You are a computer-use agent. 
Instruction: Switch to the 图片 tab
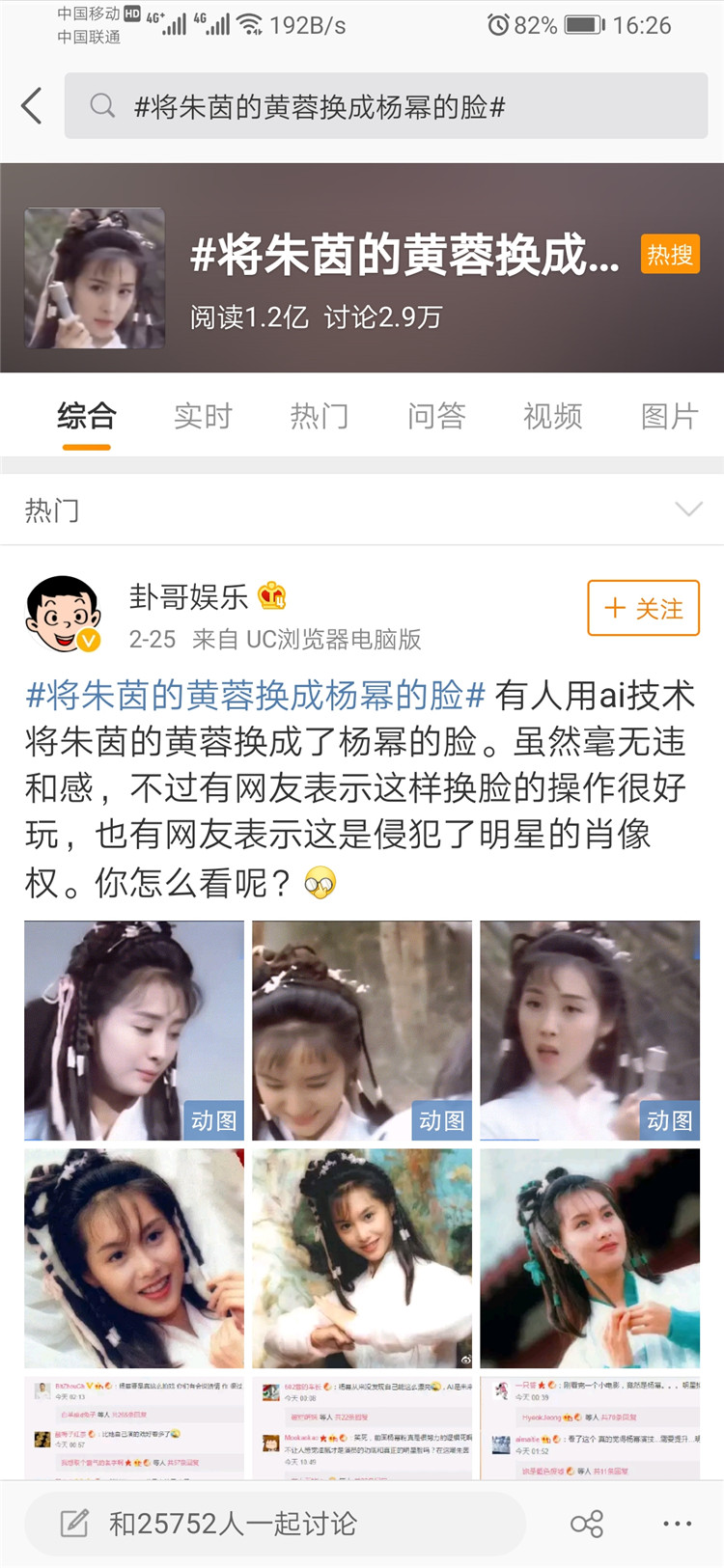669,417
